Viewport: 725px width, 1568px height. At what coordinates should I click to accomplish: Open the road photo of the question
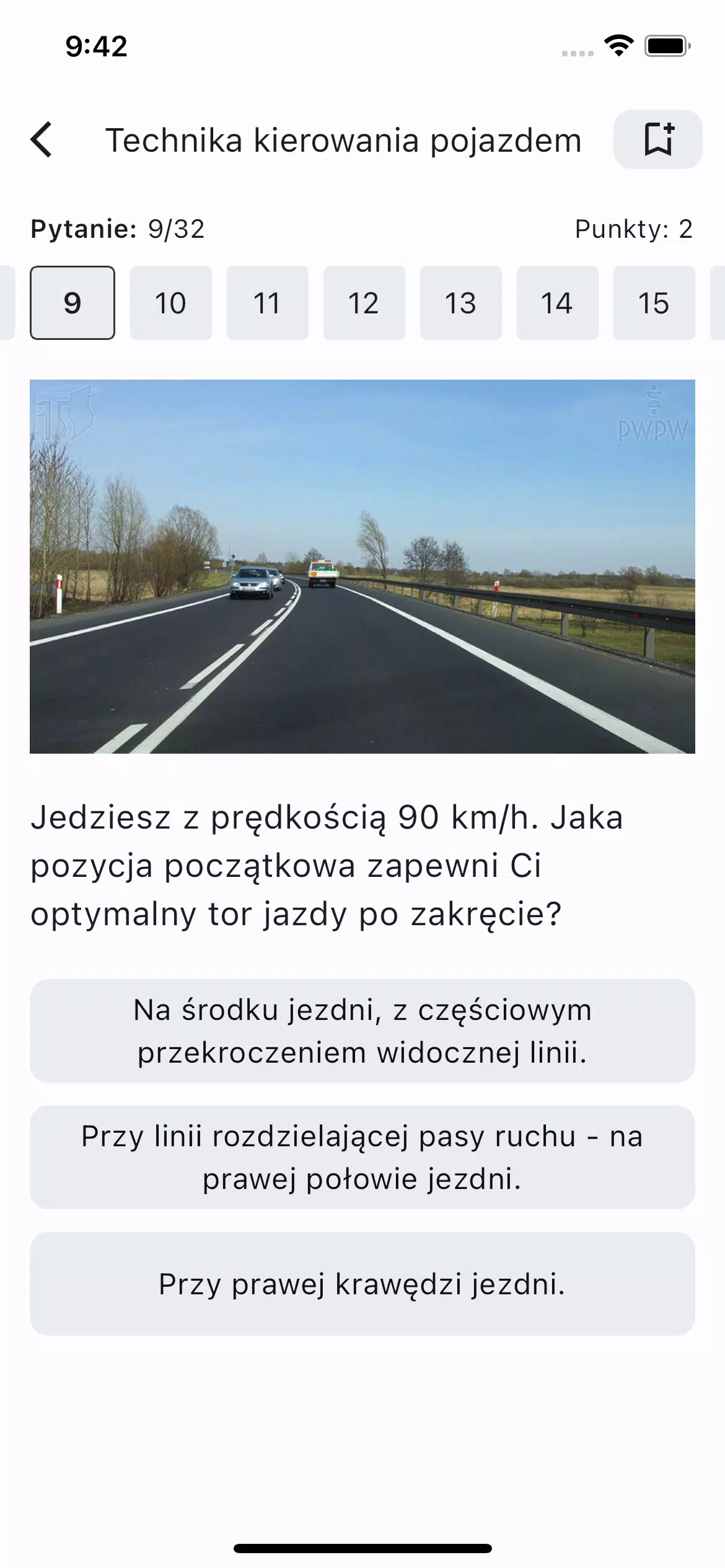362,567
